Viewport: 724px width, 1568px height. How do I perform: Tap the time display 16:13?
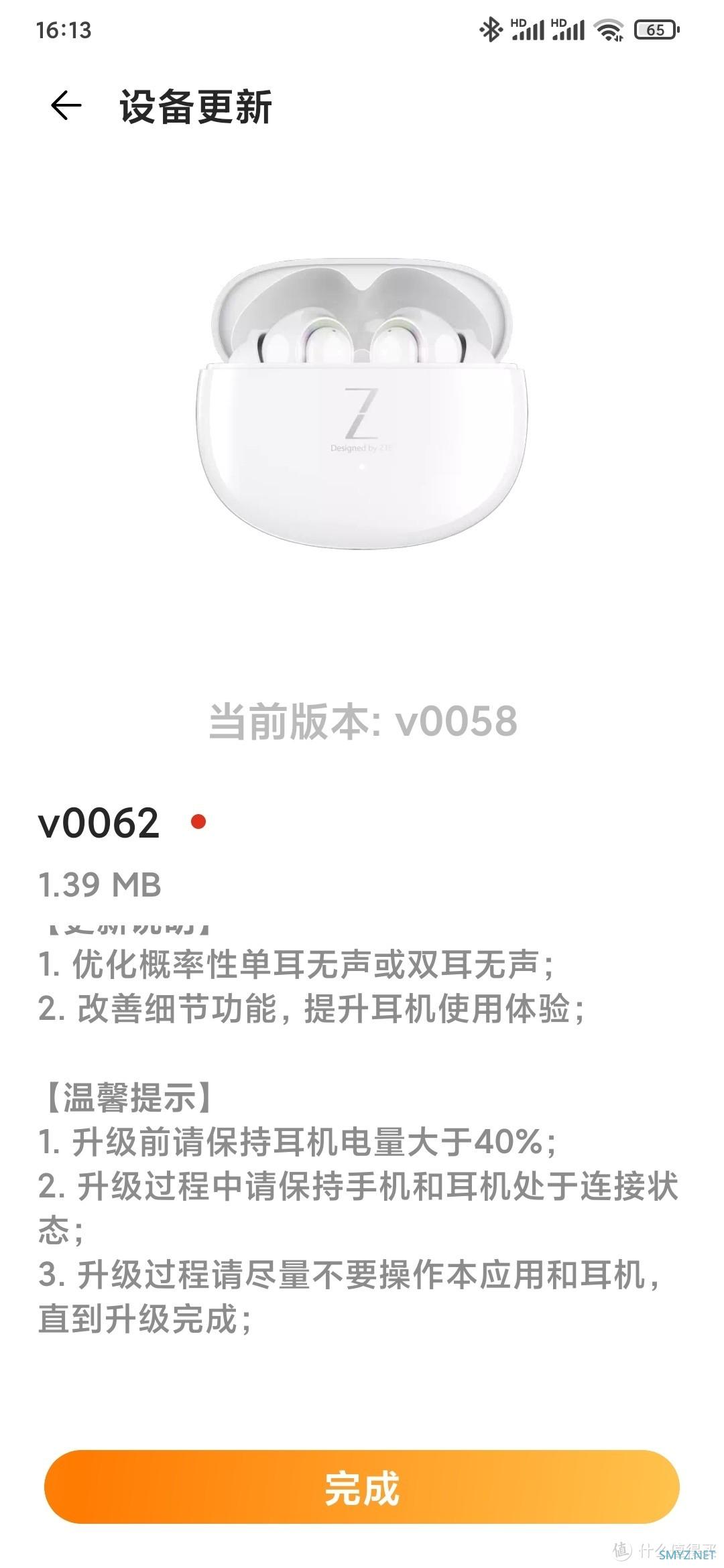tap(63, 29)
